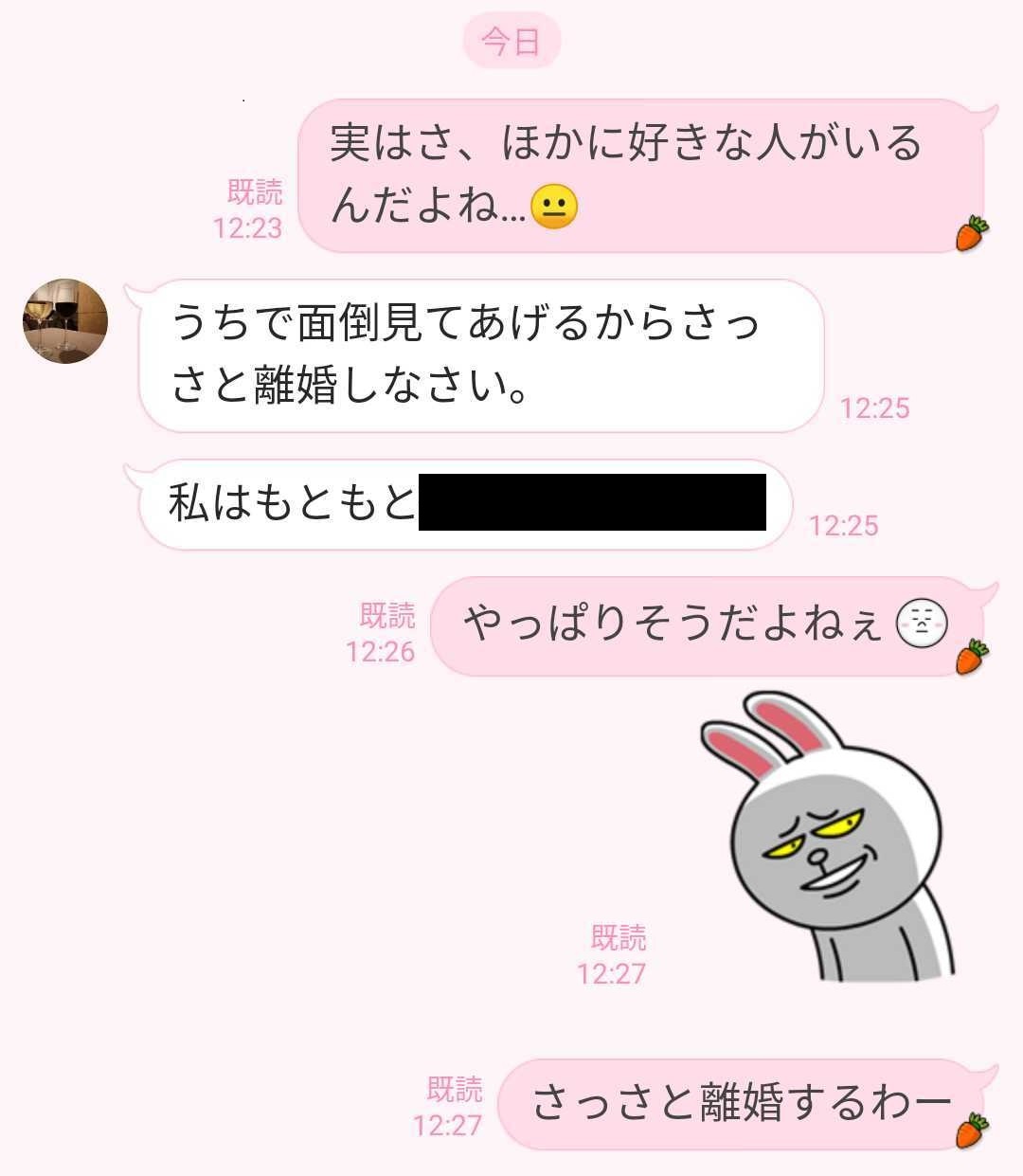Click the 既読 label at 12:26
The image size is (1023, 1176).
[x=386, y=616]
